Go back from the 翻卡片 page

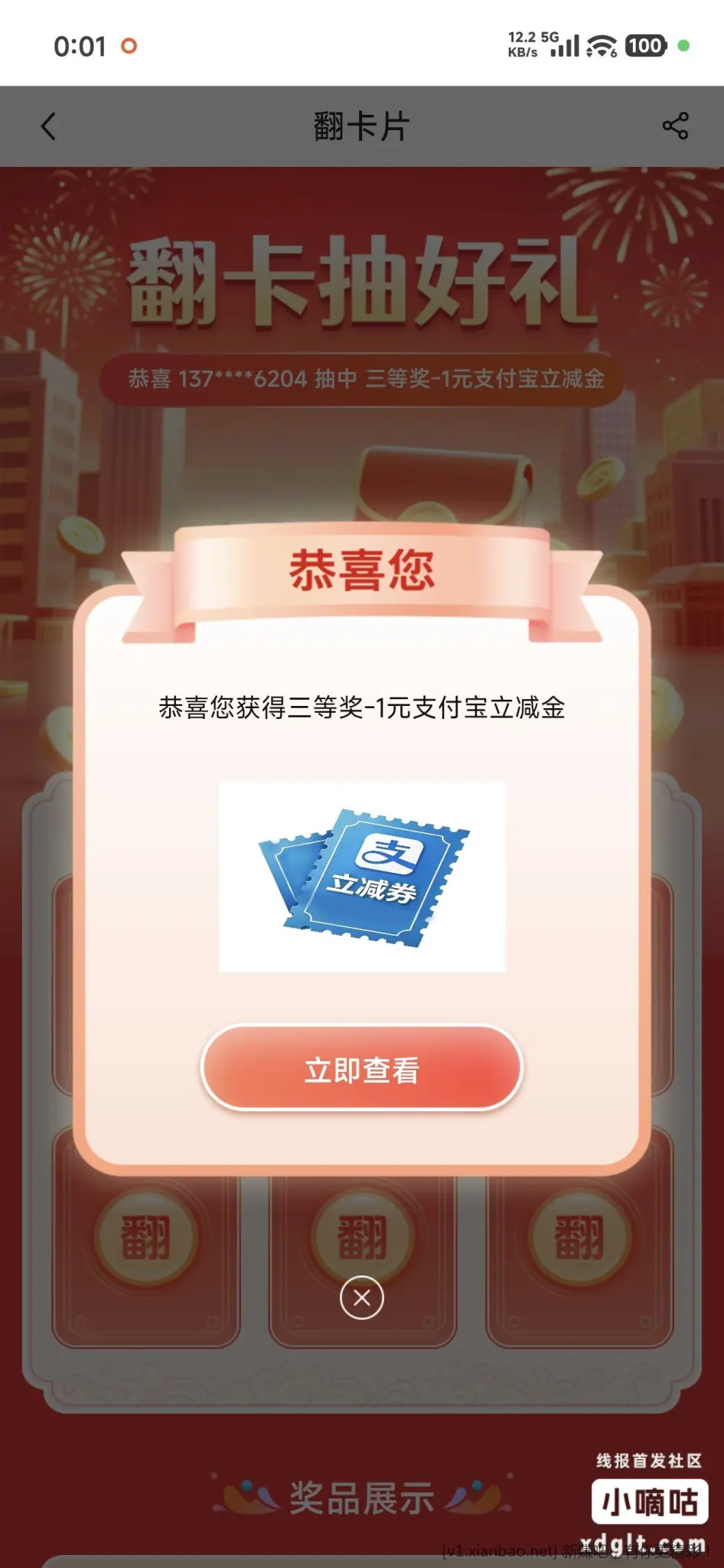49,126
